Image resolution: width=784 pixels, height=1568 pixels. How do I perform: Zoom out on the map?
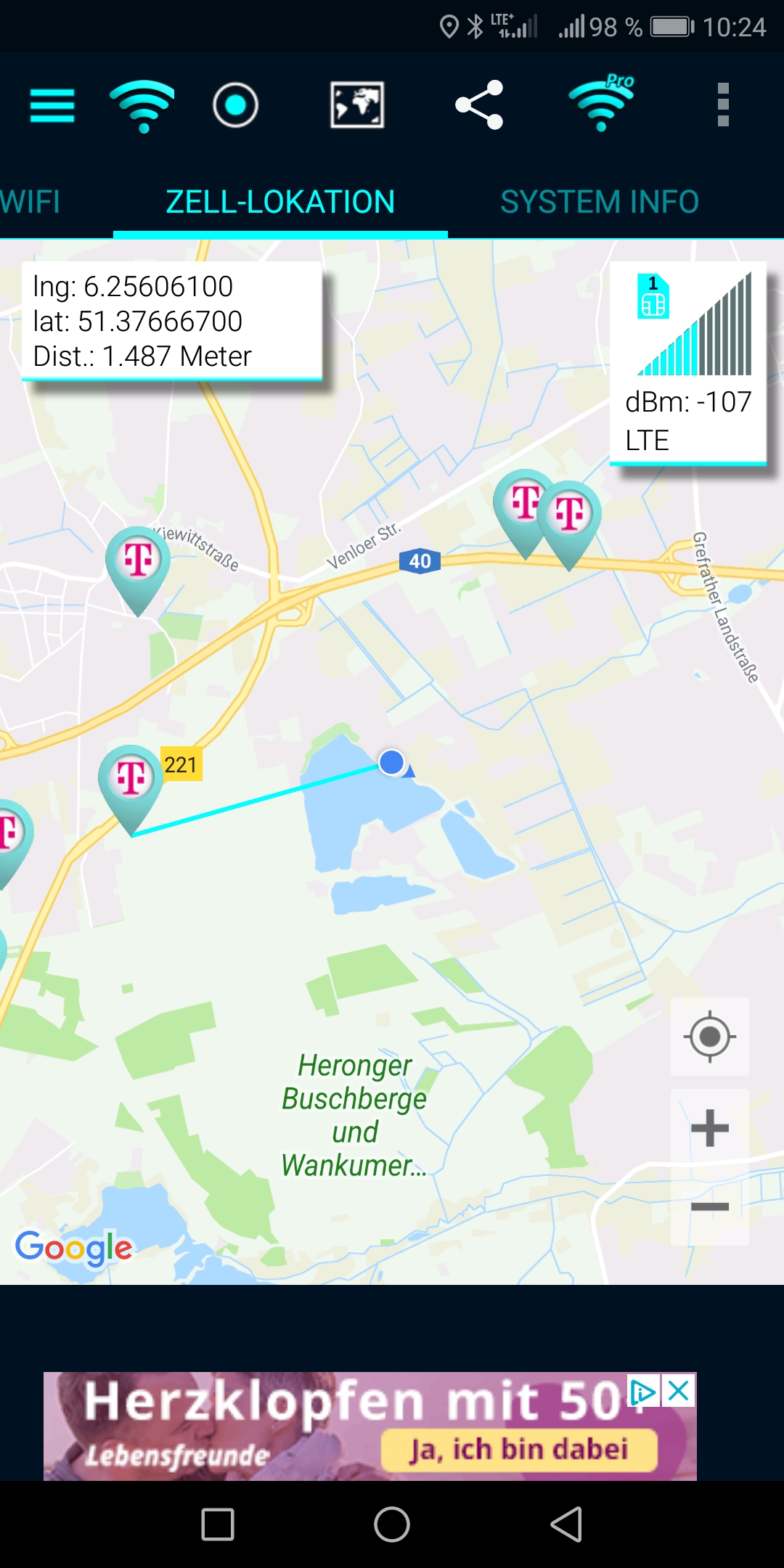tap(709, 1207)
